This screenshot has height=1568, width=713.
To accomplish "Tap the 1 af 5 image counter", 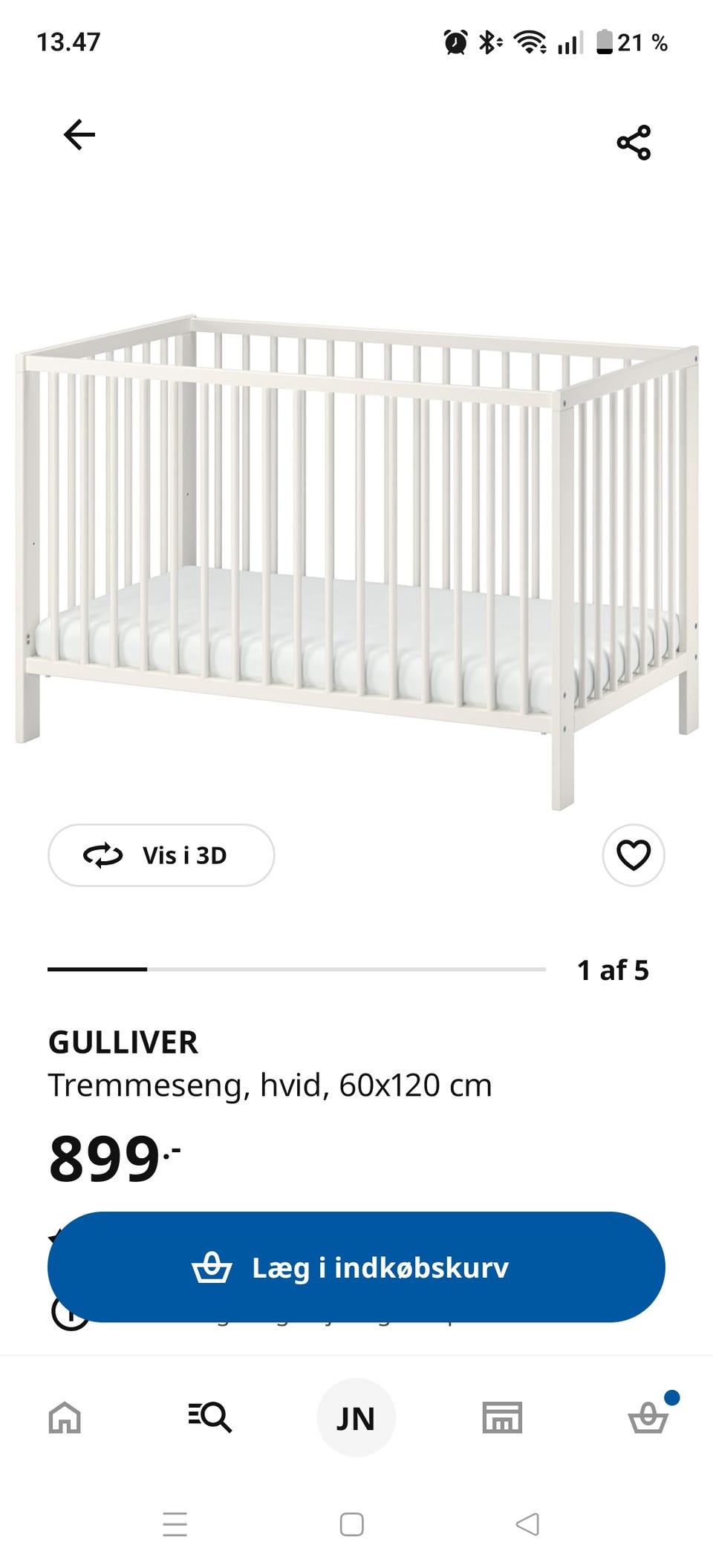I will click(613, 969).
